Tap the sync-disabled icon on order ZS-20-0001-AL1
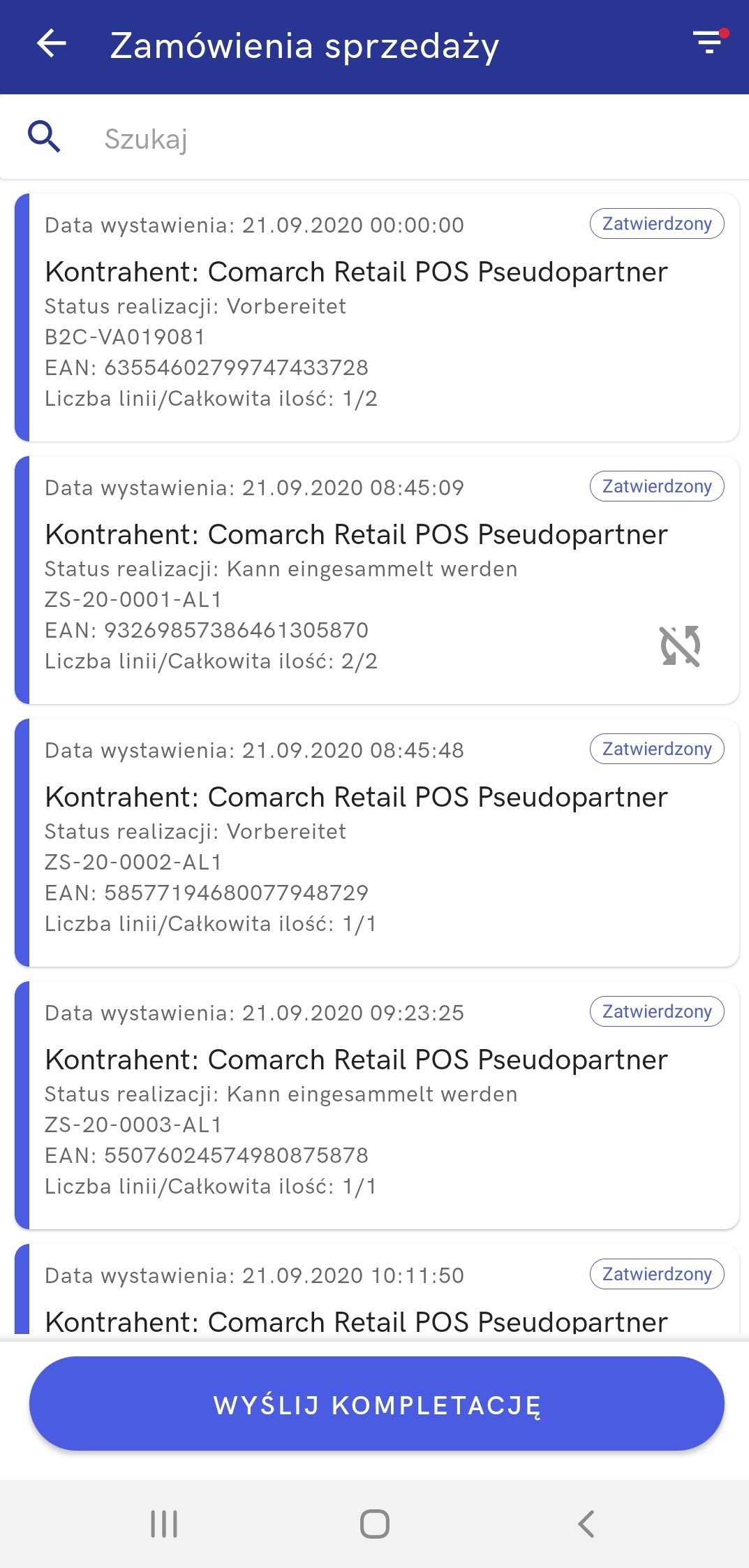The image size is (749, 1568). (x=681, y=645)
